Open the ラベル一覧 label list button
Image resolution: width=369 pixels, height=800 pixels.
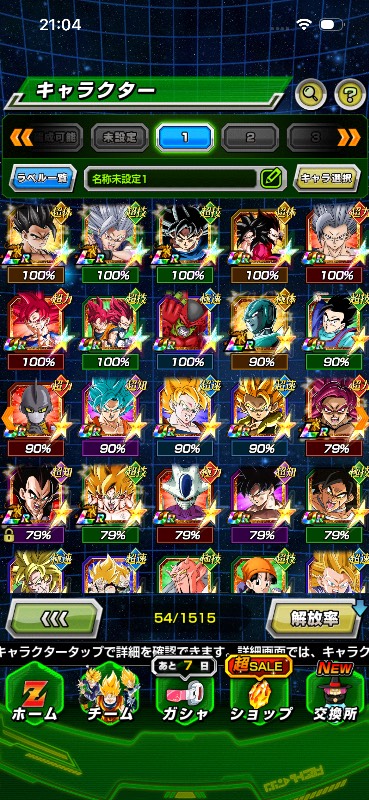coord(43,179)
